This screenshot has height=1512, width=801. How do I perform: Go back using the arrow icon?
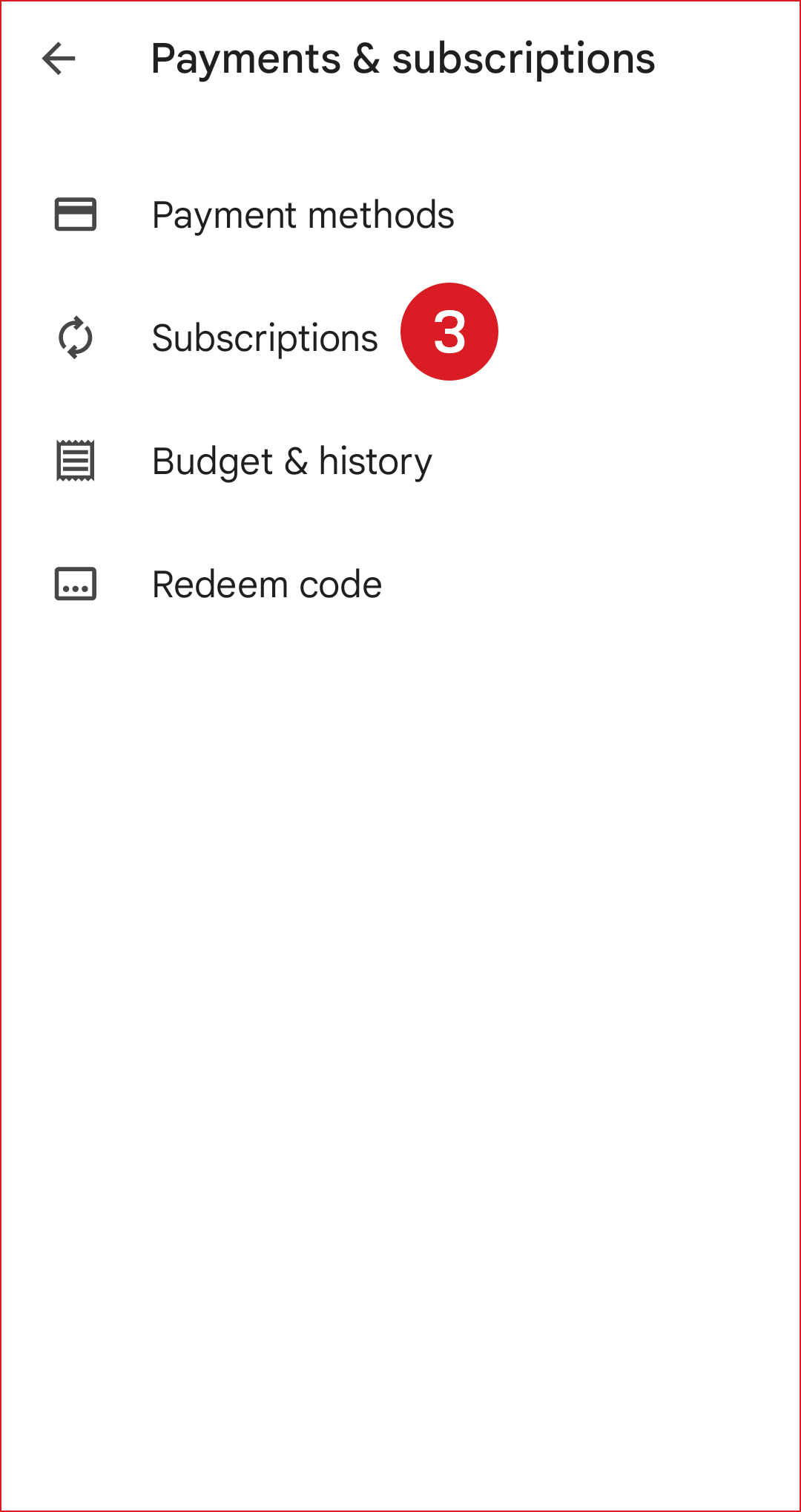click(x=59, y=59)
